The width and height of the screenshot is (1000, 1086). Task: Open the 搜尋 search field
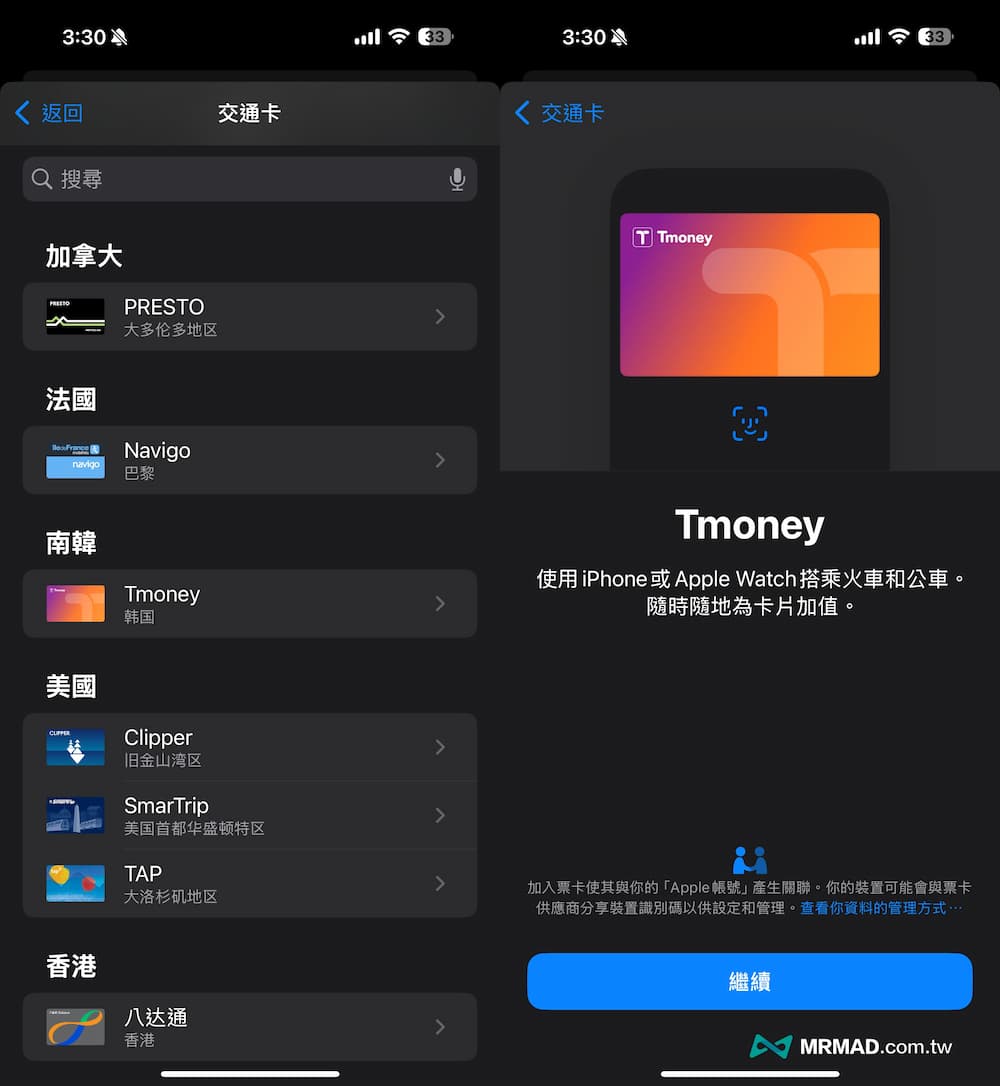tap(240, 179)
